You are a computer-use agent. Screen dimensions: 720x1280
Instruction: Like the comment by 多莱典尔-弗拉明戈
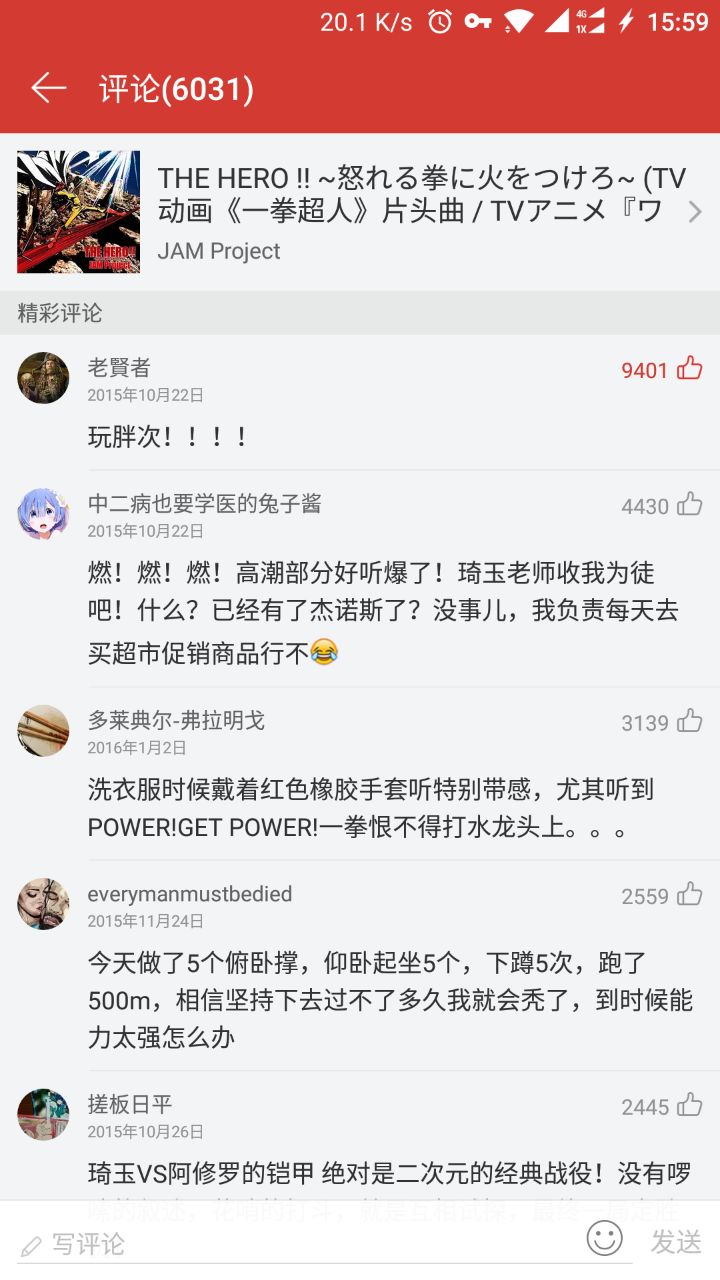(689, 721)
